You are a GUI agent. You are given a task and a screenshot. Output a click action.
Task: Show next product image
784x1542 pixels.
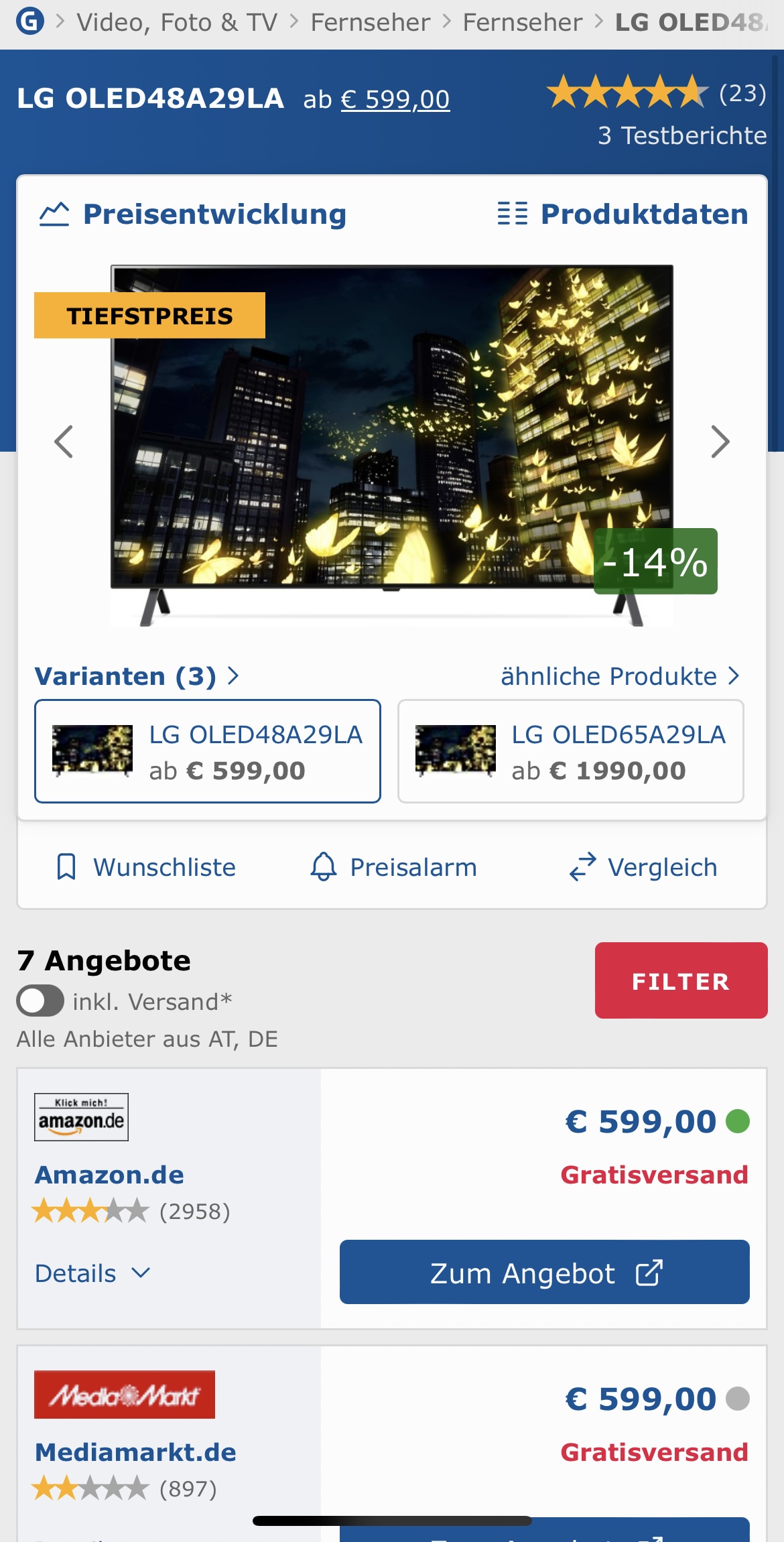[x=720, y=442]
